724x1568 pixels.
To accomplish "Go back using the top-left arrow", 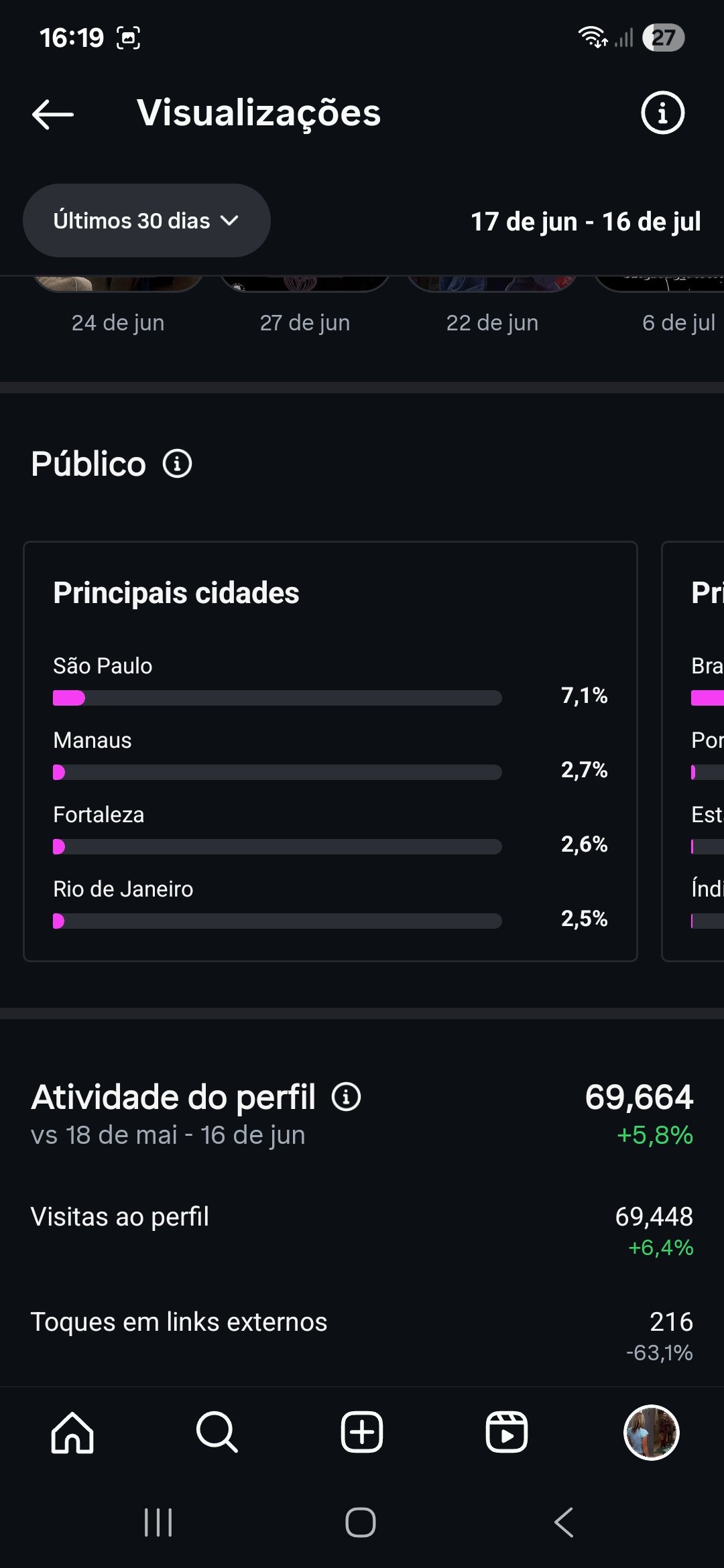I will pyautogui.click(x=53, y=114).
